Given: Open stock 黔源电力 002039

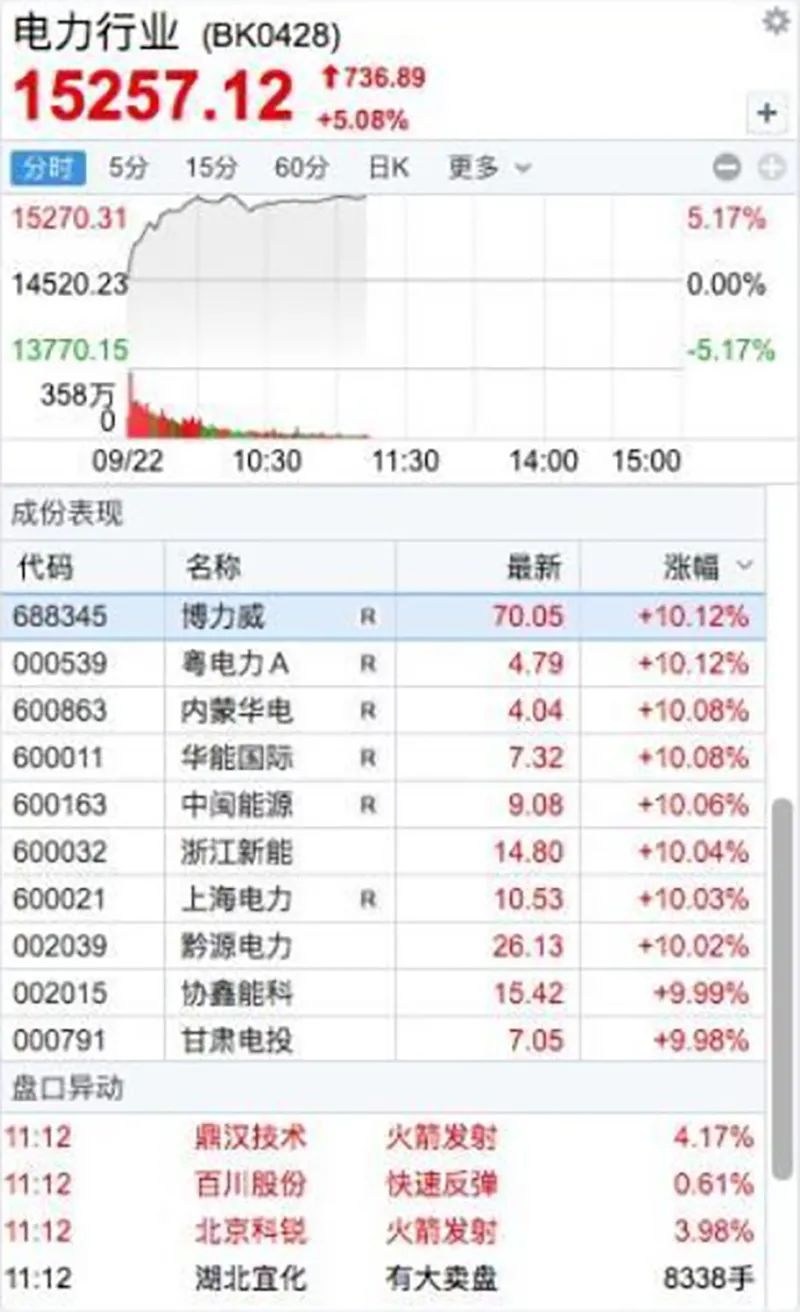Looking at the screenshot, I should click(x=383, y=946).
